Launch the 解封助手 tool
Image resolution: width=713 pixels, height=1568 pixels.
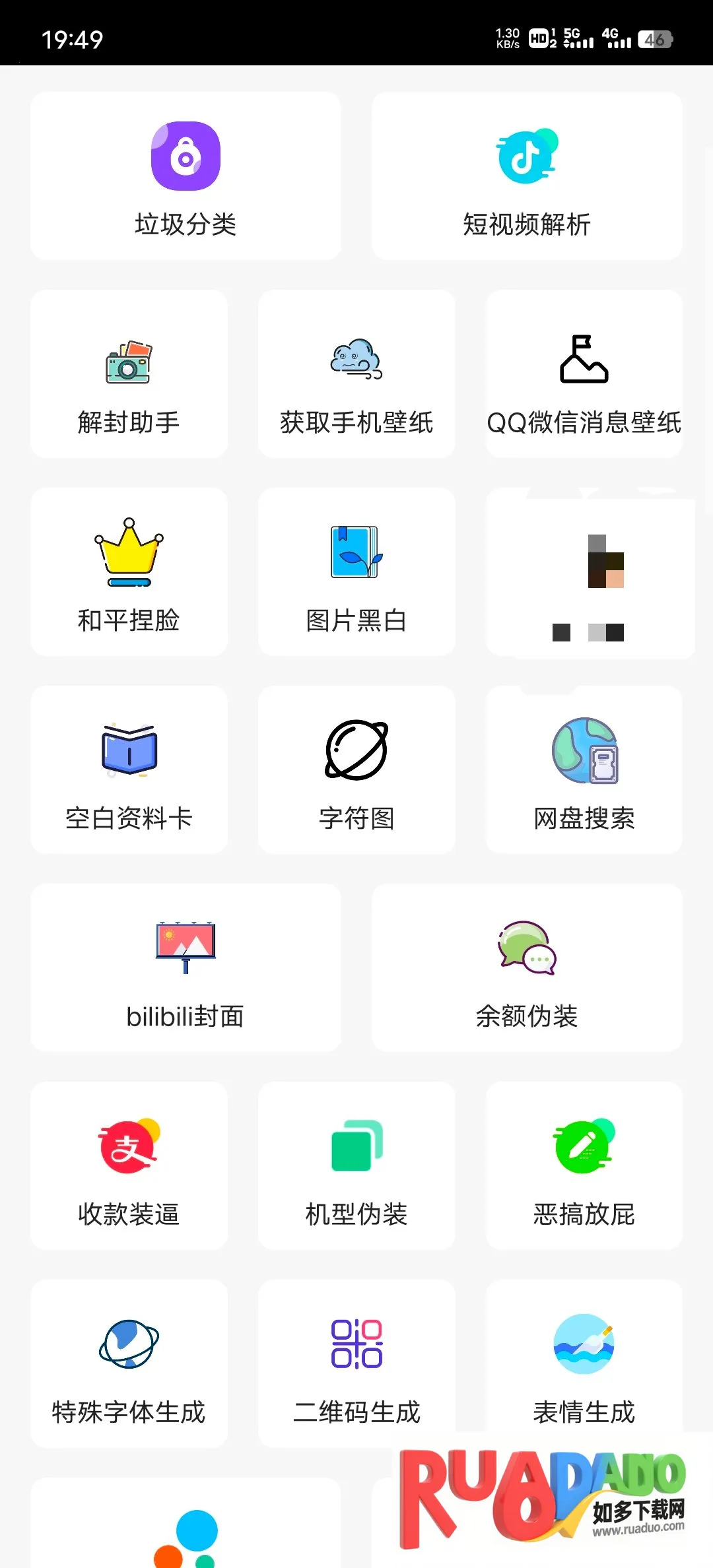pyautogui.click(x=129, y=374)
